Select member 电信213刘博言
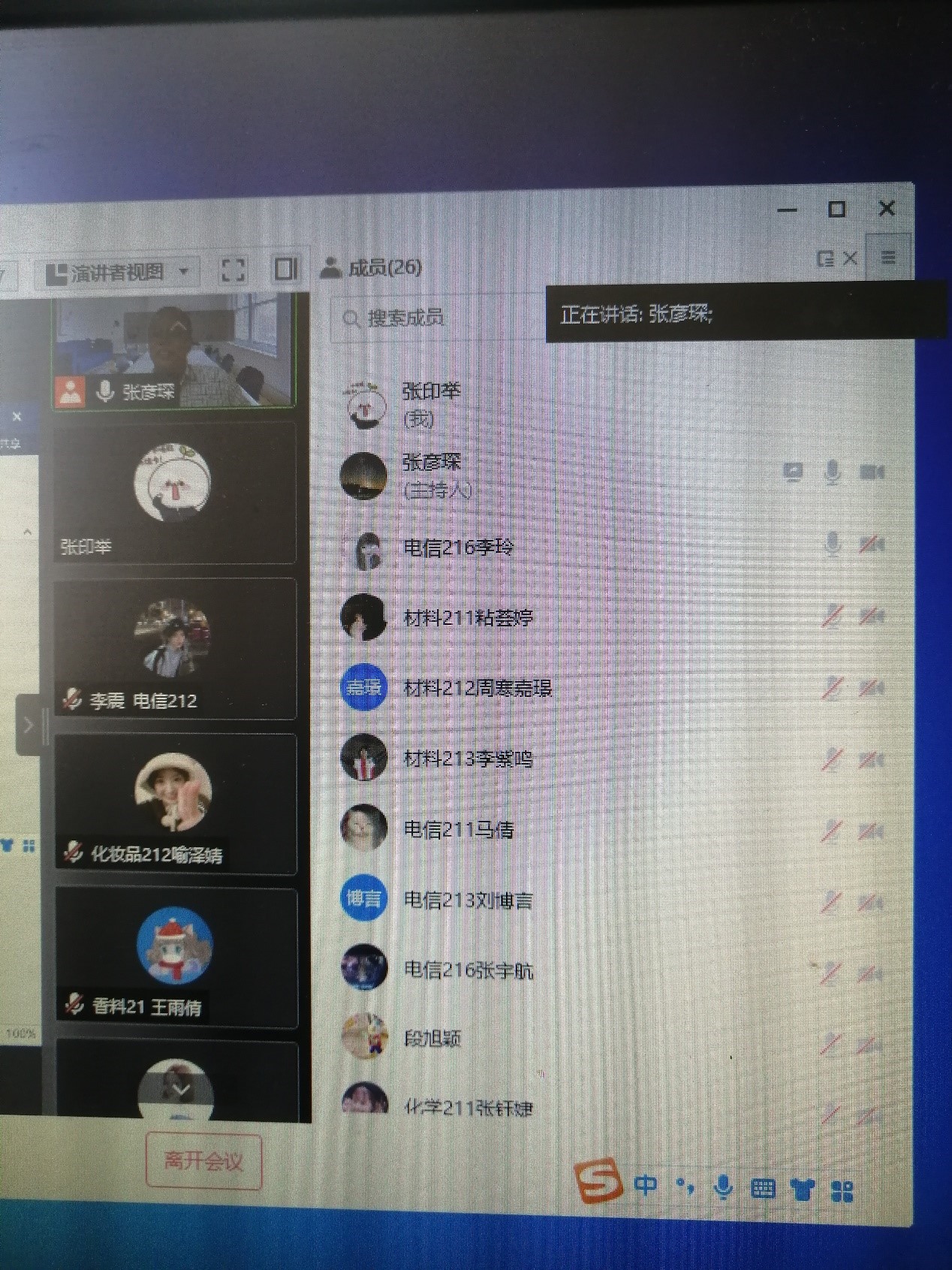This screenshot has height=1270, width=952. 468,900
